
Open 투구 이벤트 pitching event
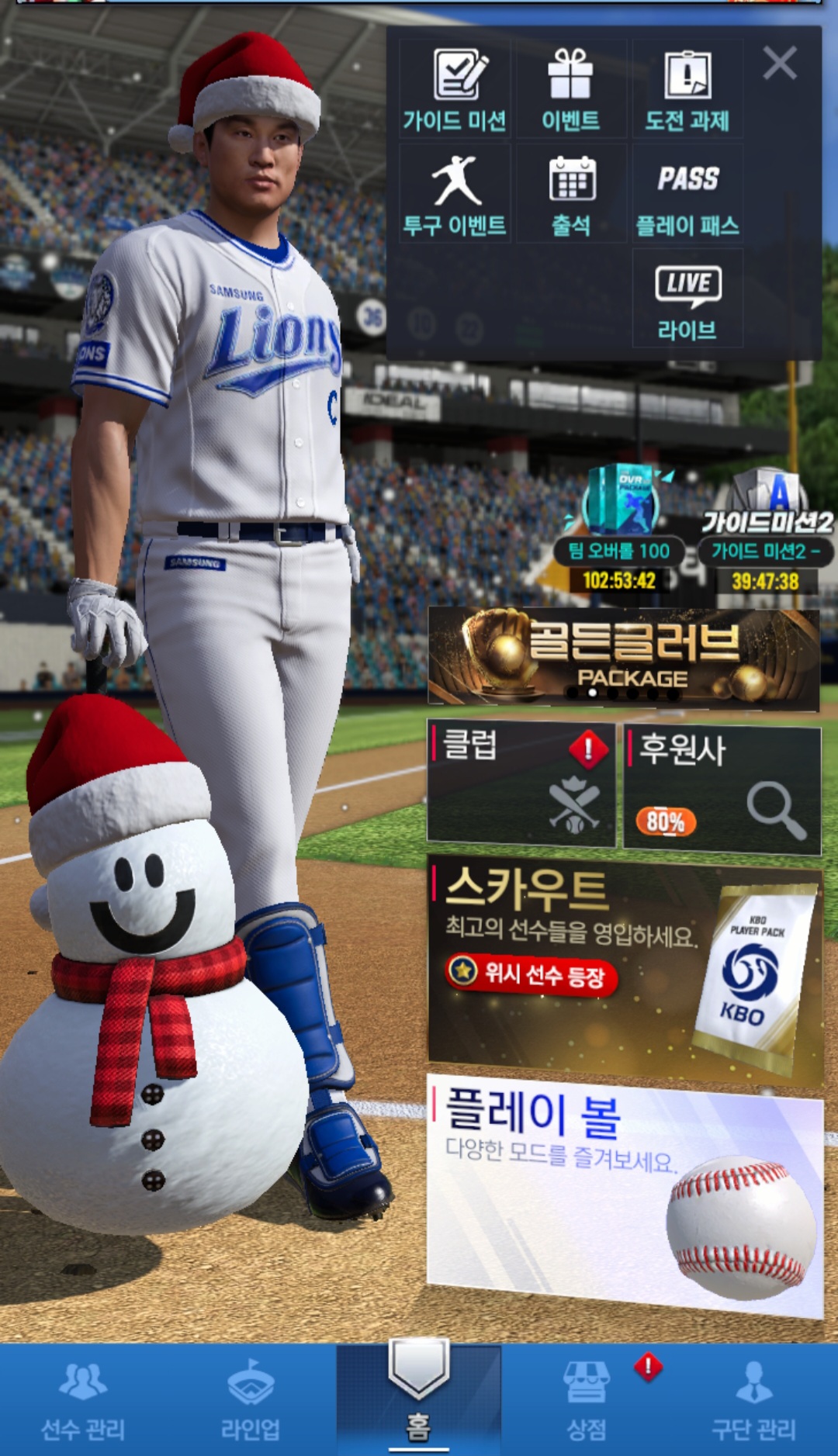(455, 194)
